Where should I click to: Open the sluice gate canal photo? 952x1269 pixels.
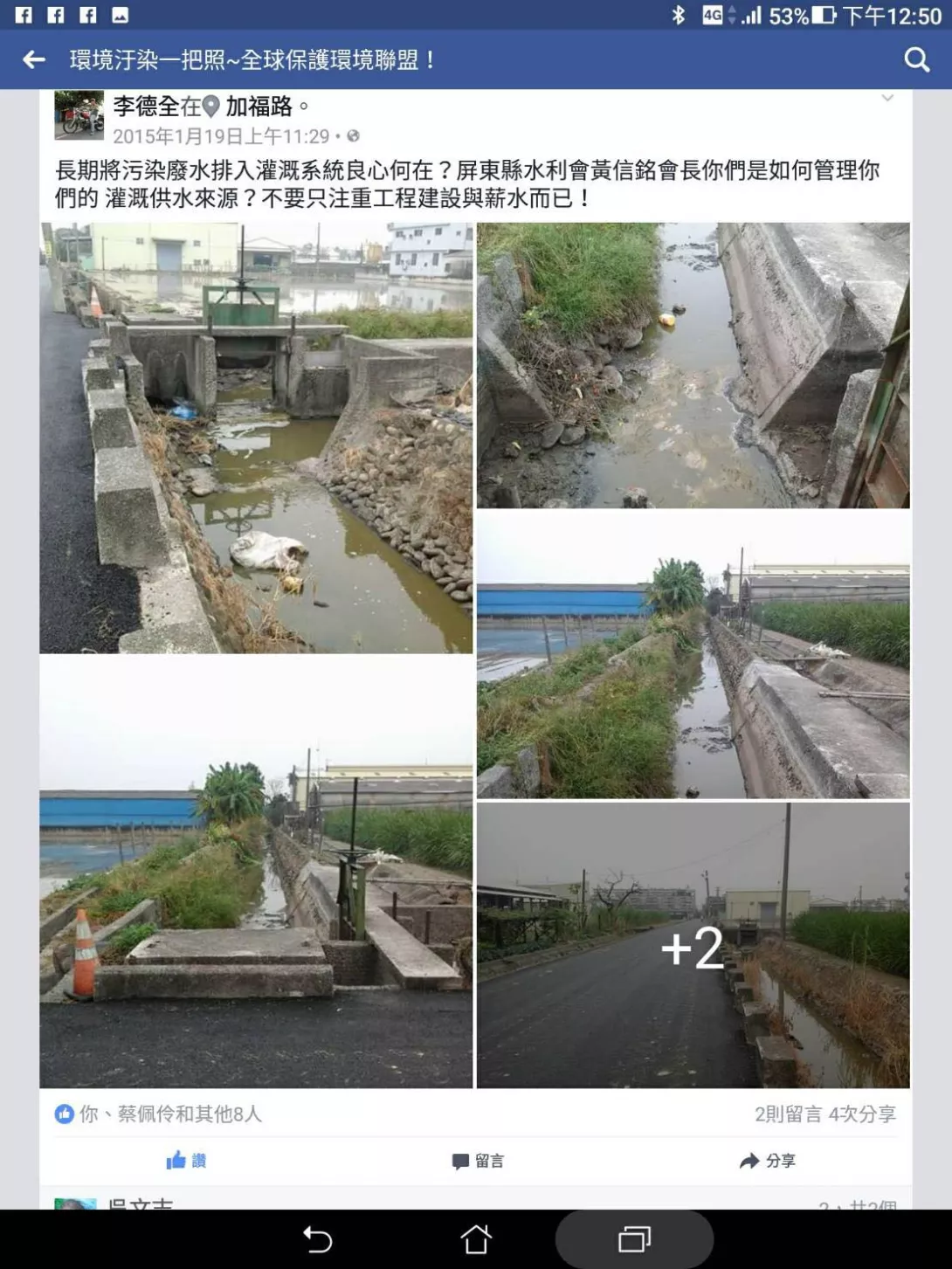pyautogui.click(x=256, y=438)
